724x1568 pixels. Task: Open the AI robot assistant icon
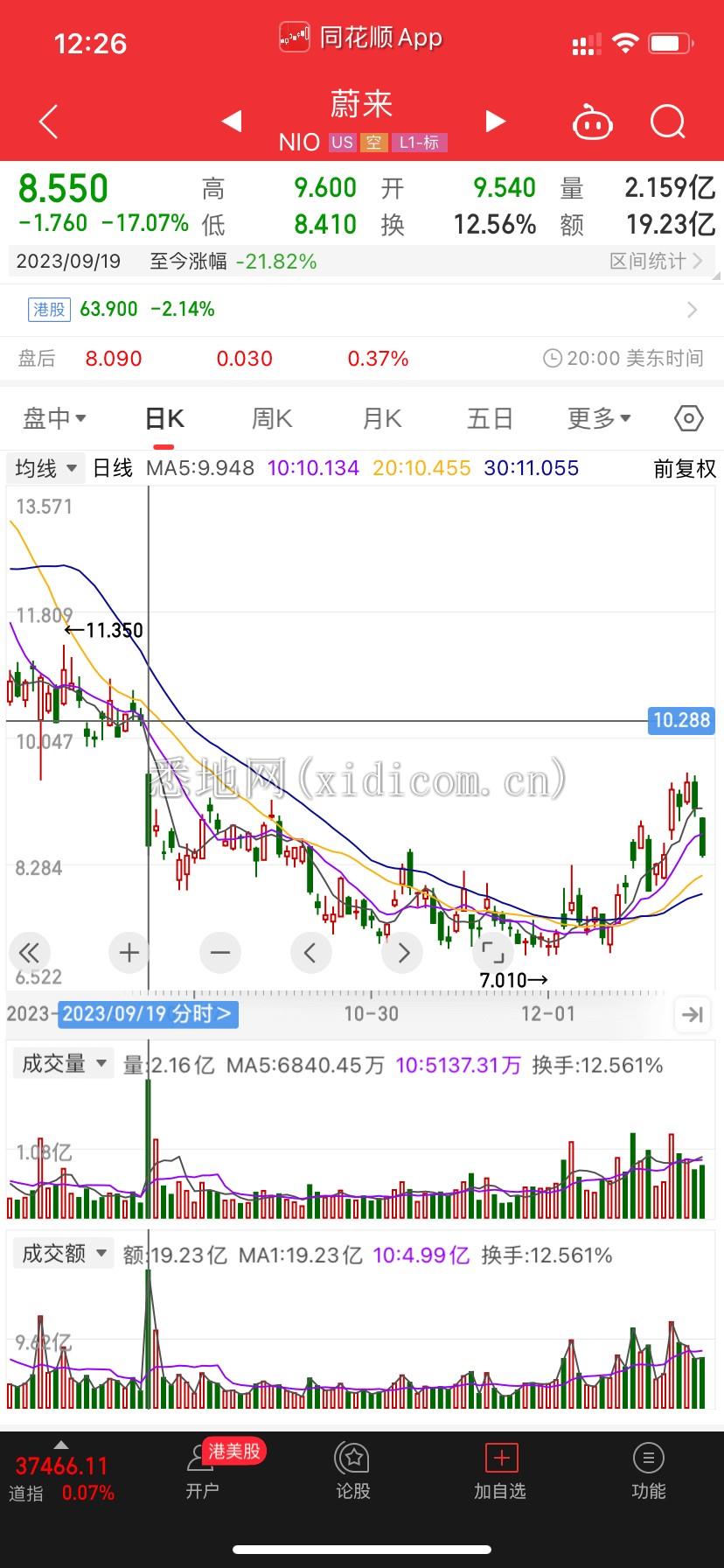click(x=592, y=122)
